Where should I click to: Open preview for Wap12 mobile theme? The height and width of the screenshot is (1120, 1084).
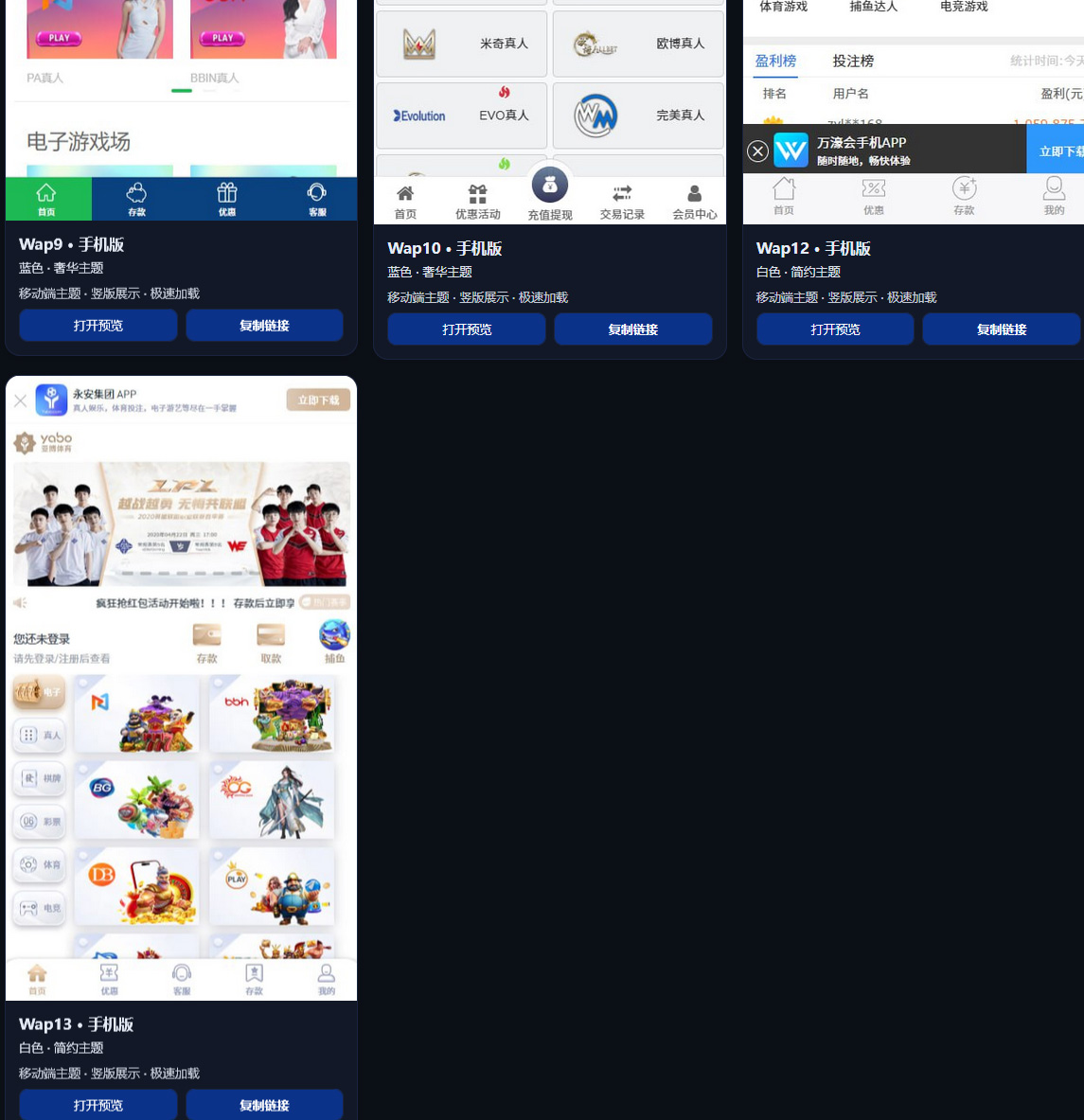(x=835, y=329)
